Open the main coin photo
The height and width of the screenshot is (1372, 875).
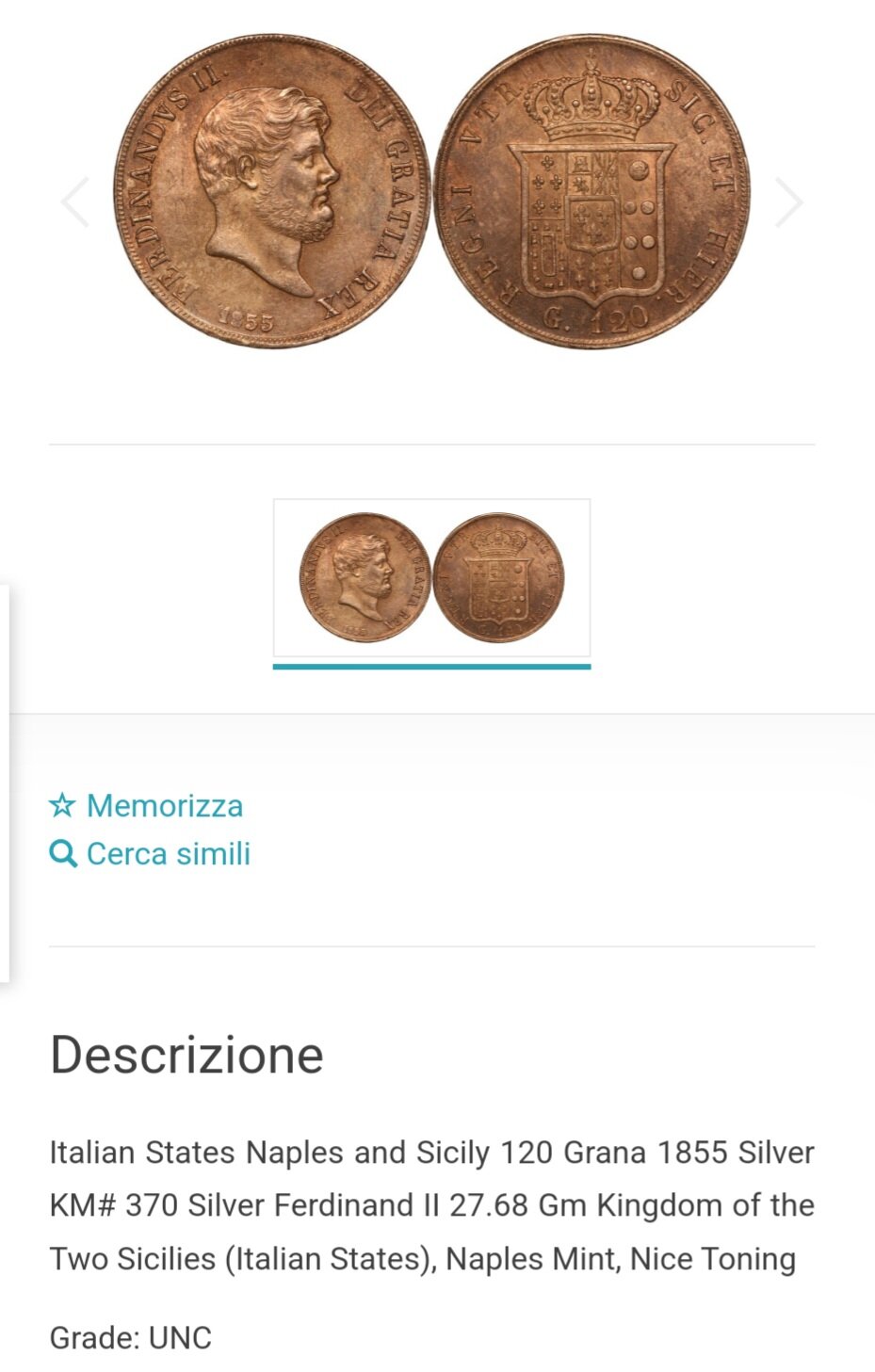(x=431, y=193)
